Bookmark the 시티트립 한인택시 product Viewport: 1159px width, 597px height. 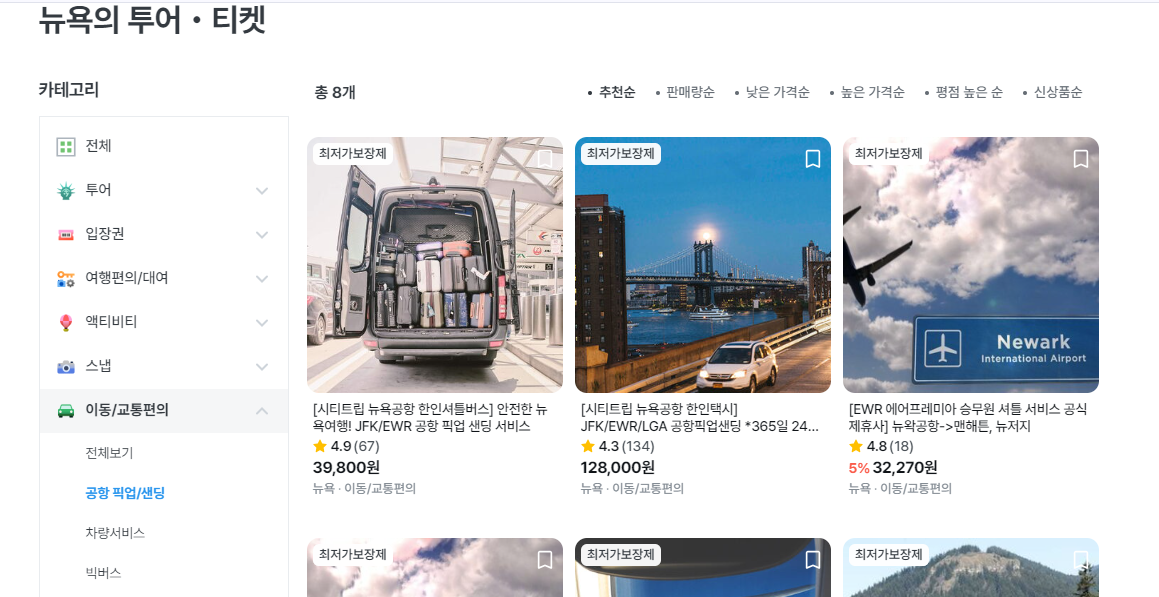(813, 159)
